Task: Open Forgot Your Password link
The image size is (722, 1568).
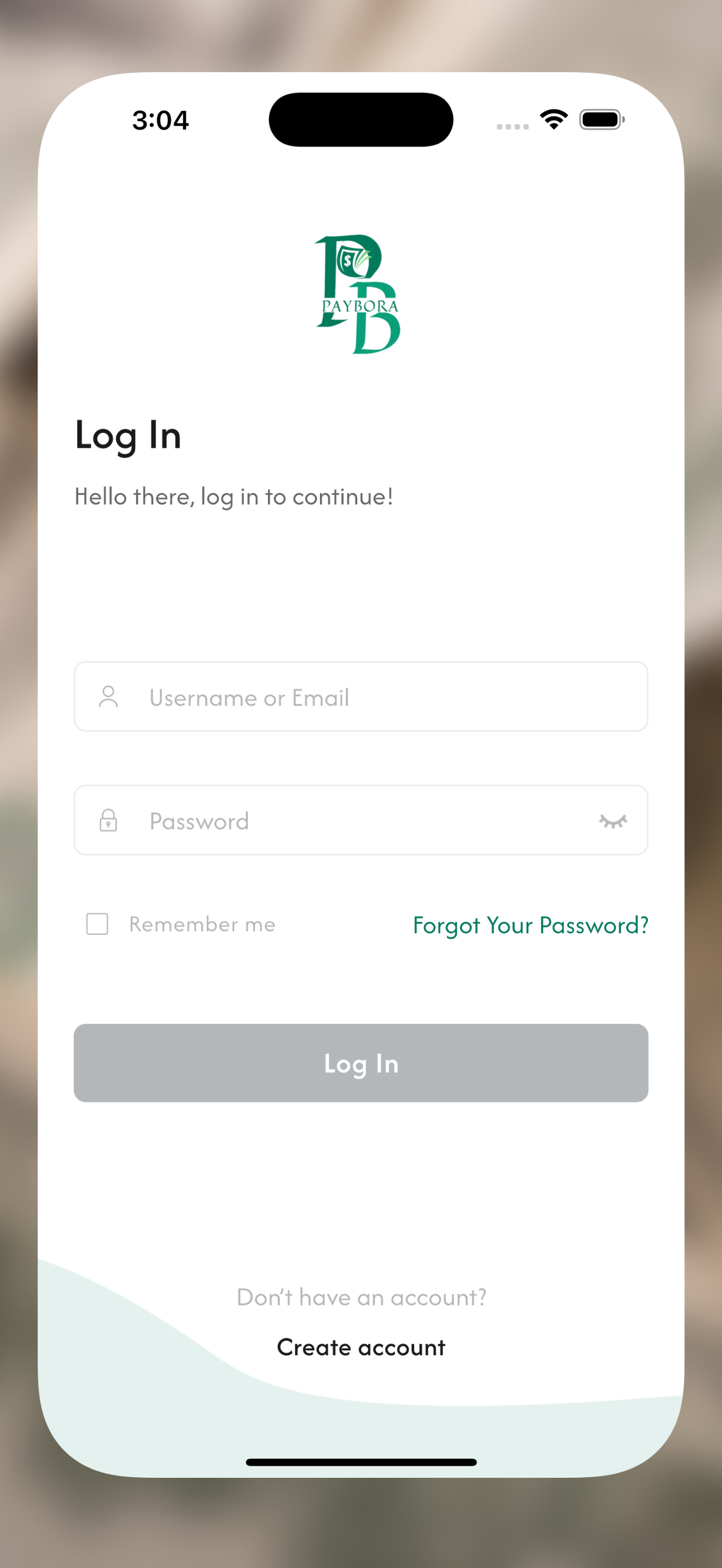Action: point(529,926)
